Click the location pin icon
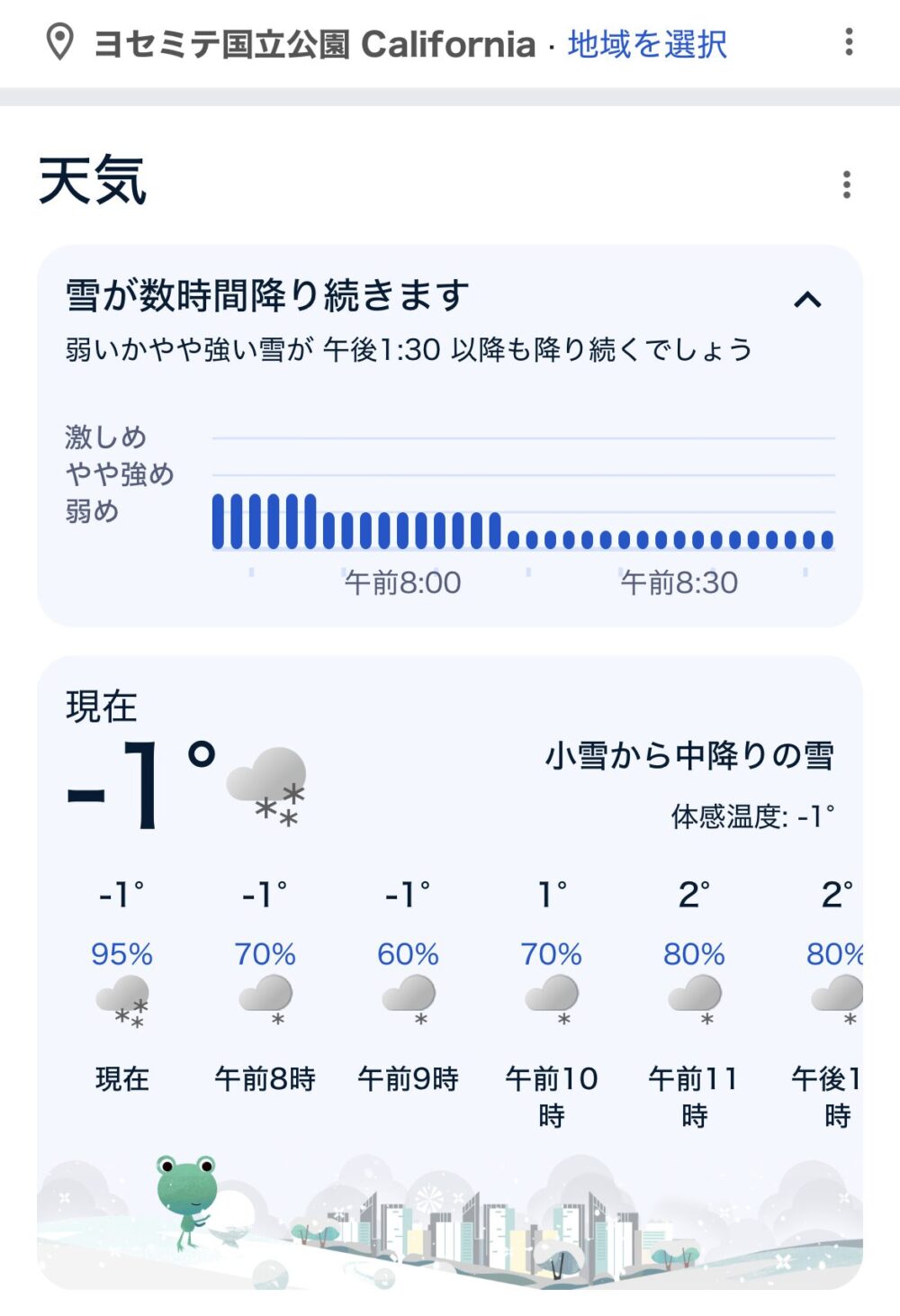The height and width of the screenshot is (1316, 900). point(57,42)
